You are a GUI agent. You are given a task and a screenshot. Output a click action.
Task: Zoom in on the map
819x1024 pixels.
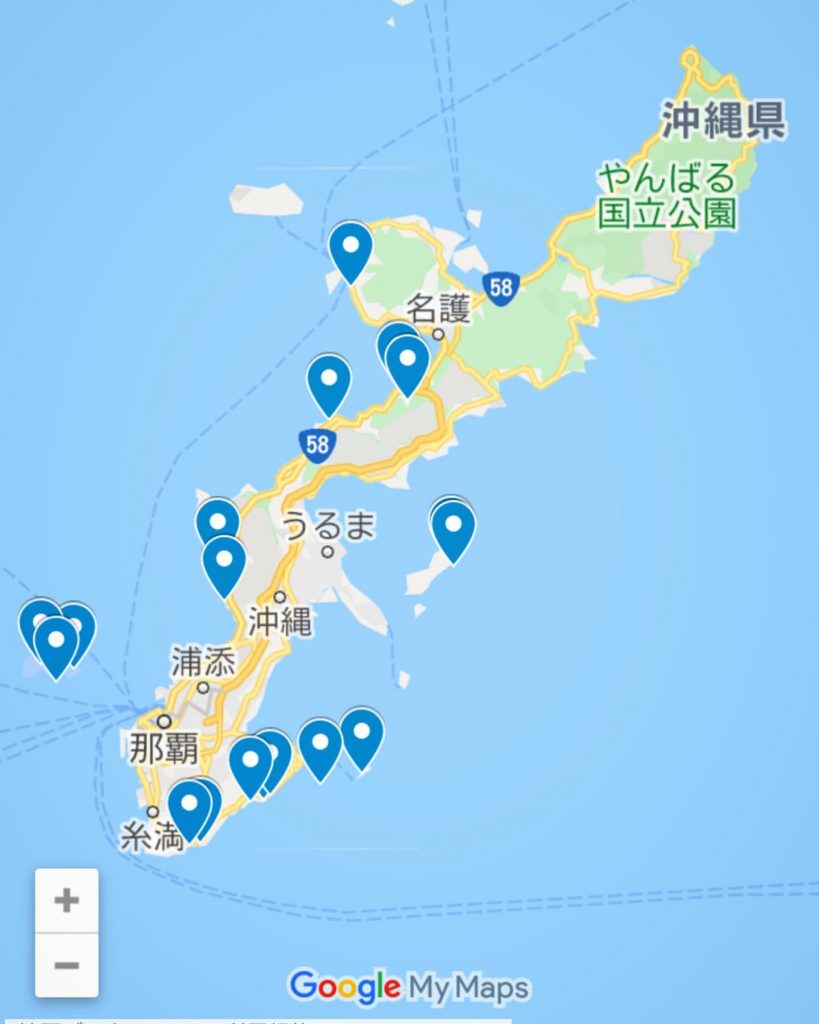pos(67,900)
